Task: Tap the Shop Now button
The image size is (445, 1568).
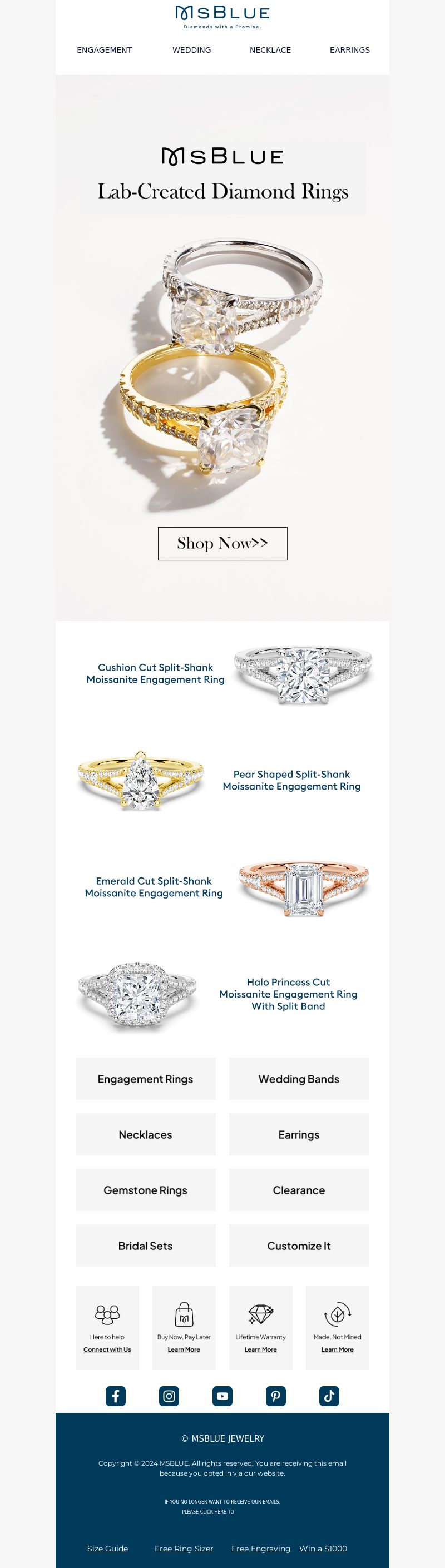Action: (222, 544)
